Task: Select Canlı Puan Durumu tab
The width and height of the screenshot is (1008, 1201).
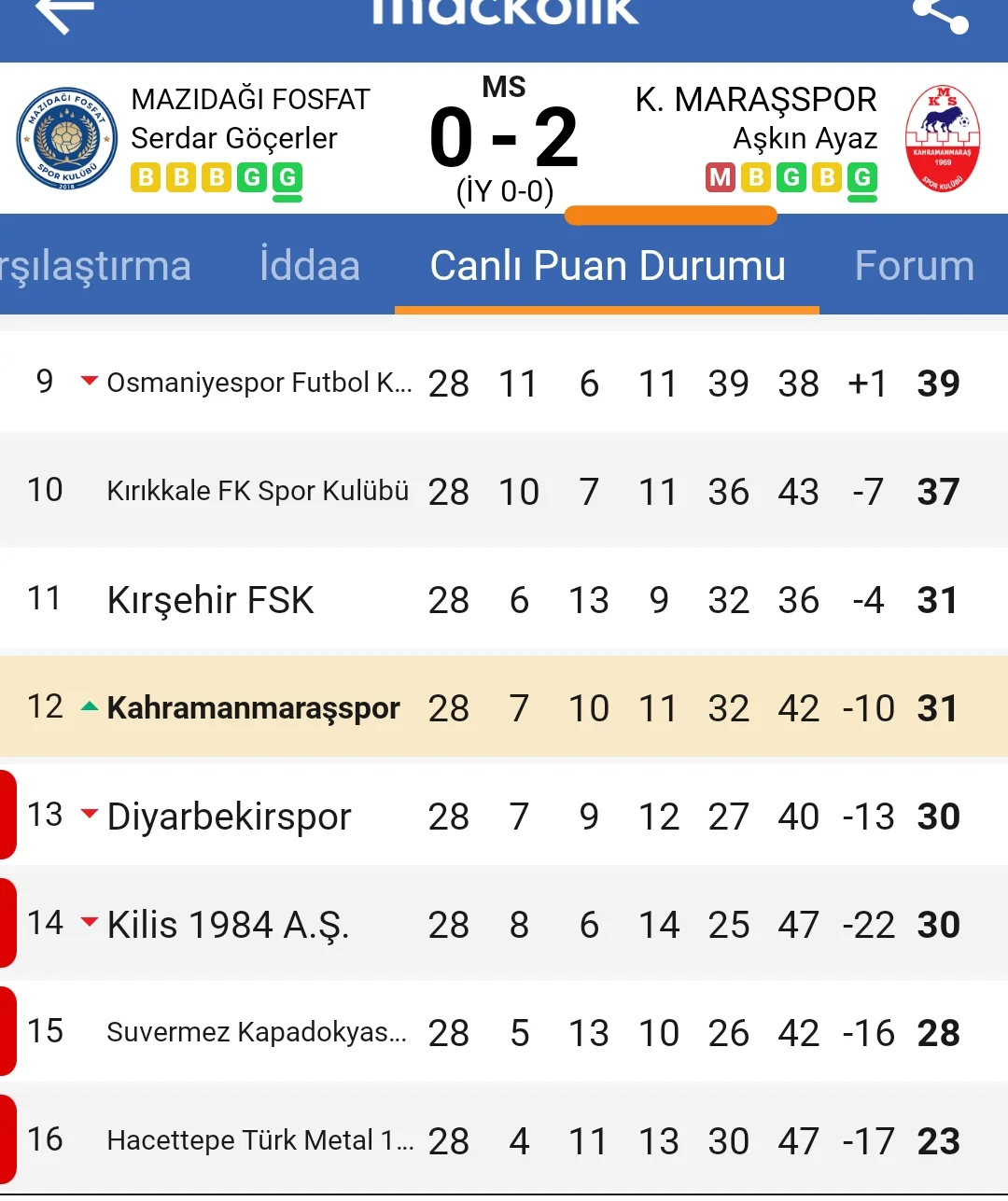Action: [x=608, y=266]
